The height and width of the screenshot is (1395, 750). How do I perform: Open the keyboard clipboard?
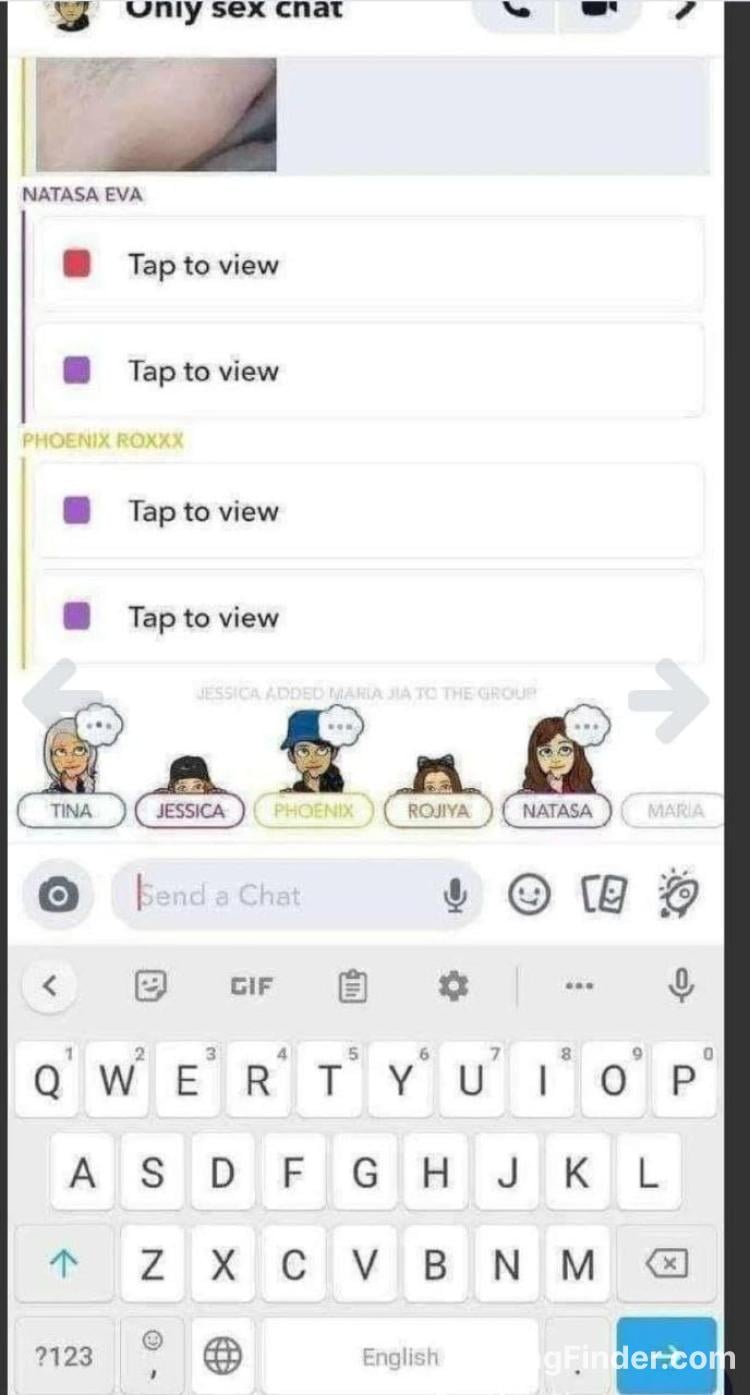tap(352, 987)
